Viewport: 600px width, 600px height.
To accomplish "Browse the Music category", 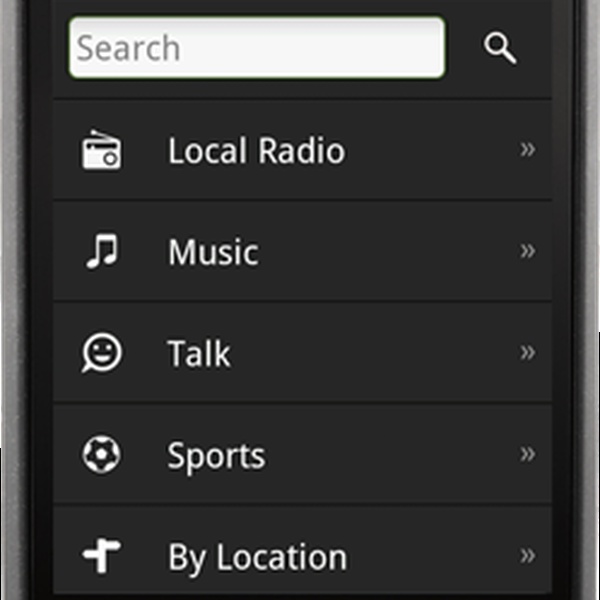I will point(300,252).
